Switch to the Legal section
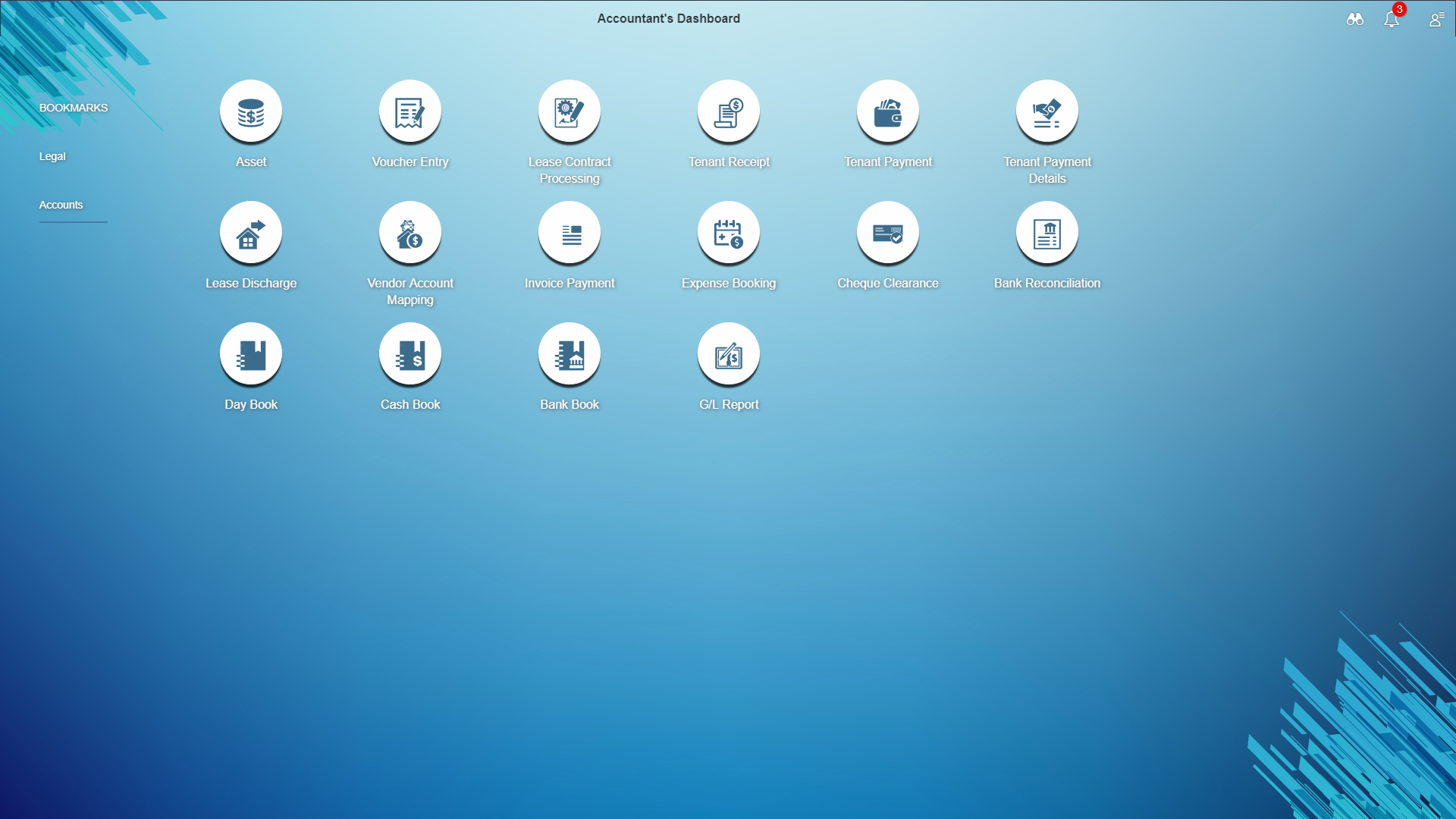This screenshot has width=1456, height=819. coord(52,156)
